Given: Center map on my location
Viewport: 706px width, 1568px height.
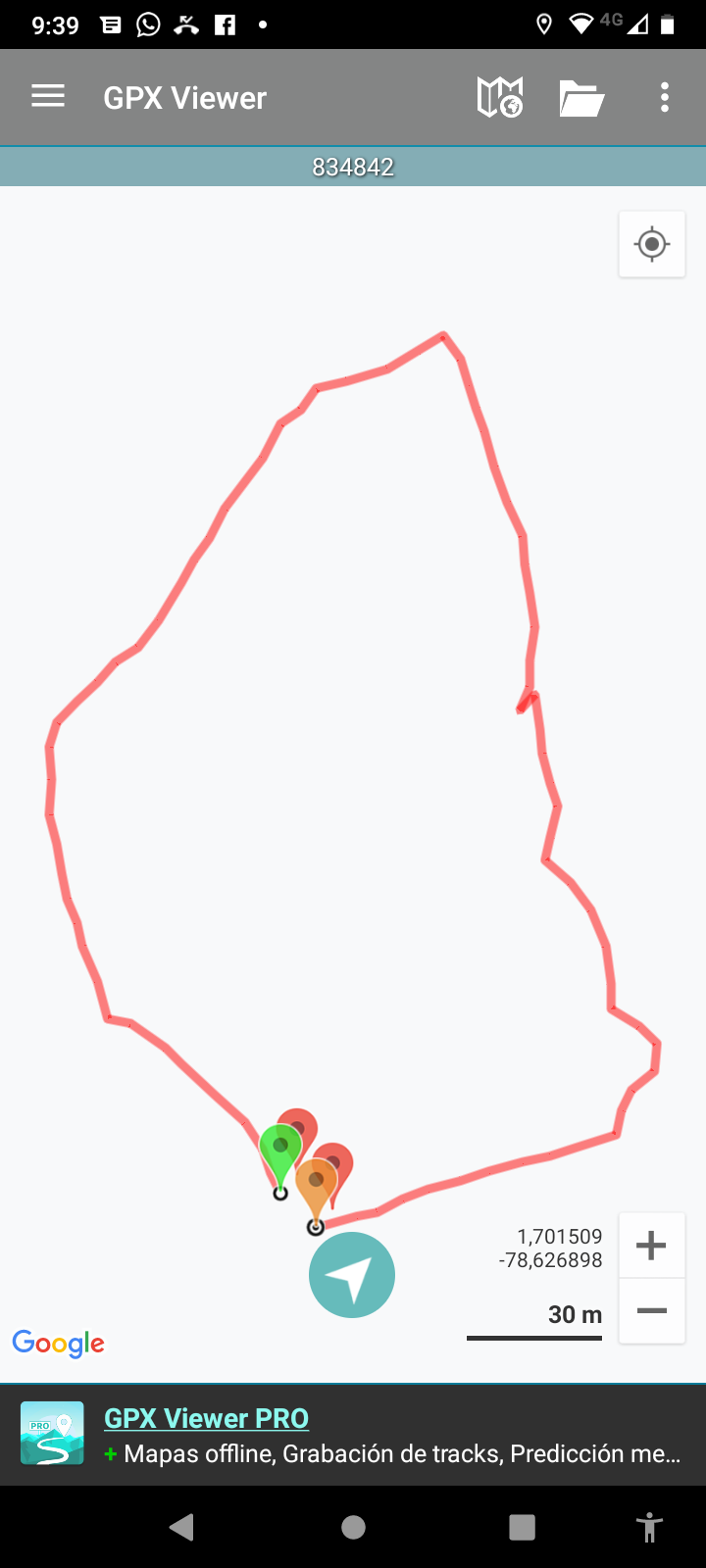Looking at the screenshot, I should click(x=652, y=244).
